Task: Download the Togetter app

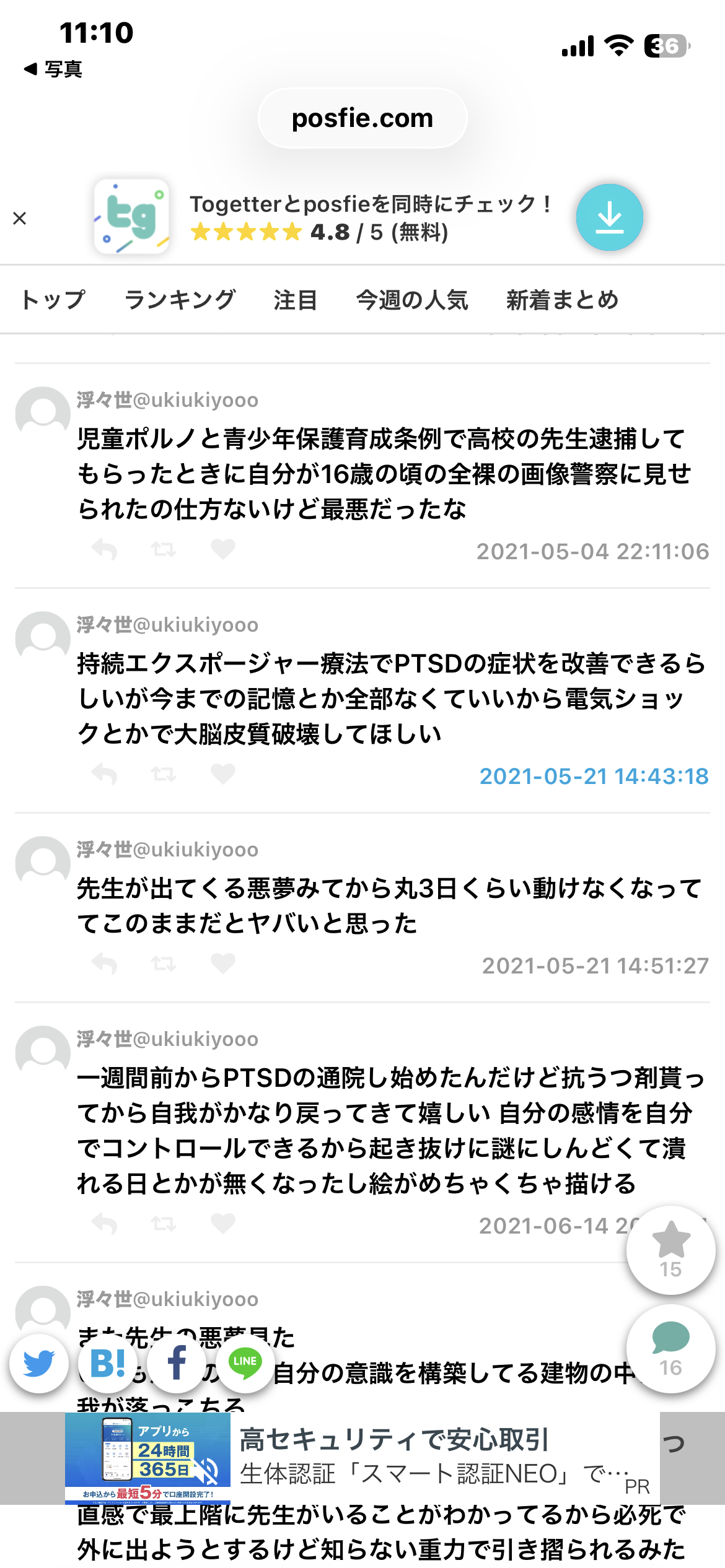Action: 609,217
